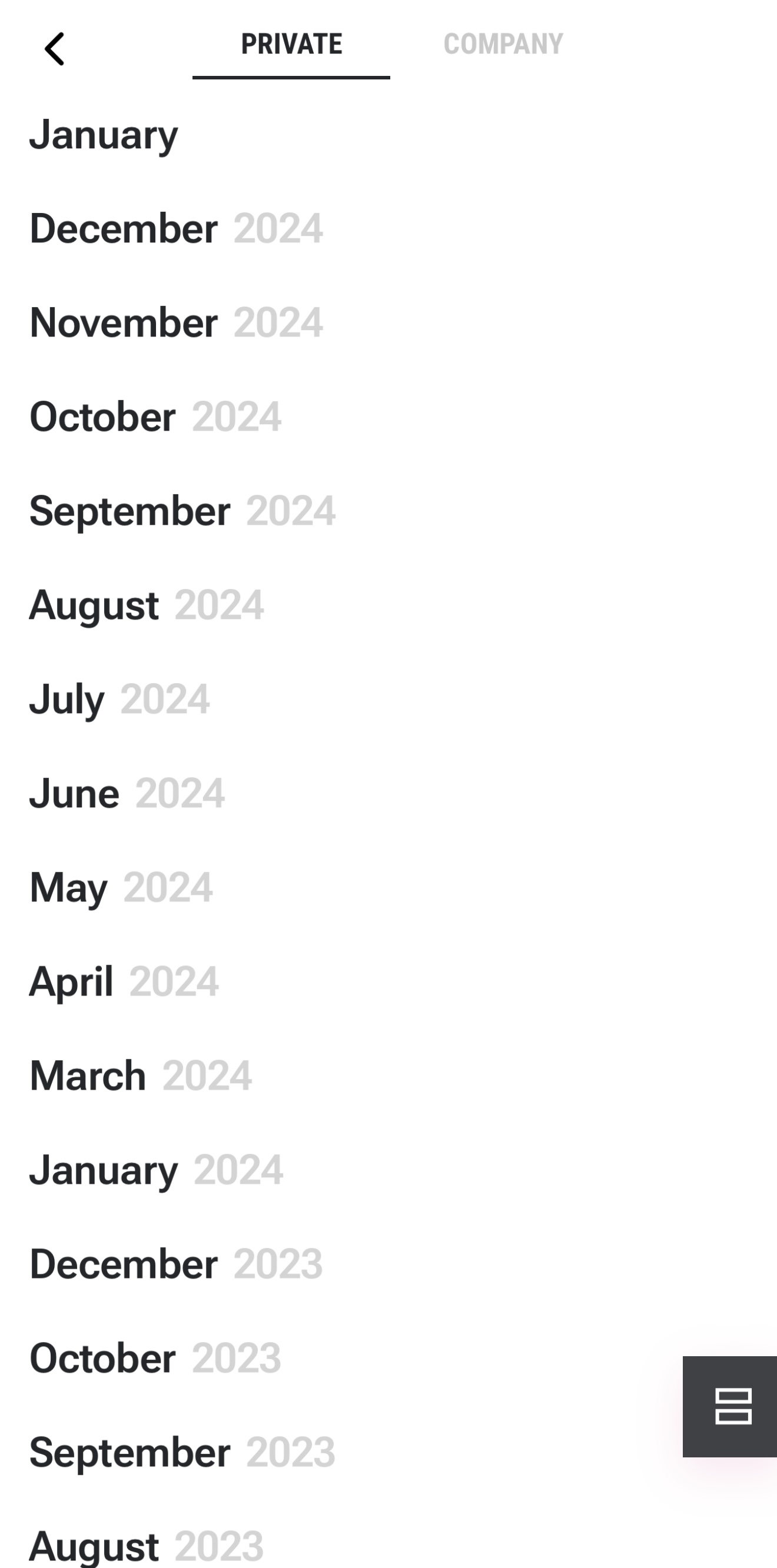777x1568 pixels.
Task: Select the PRIVATE tab
Action: (291, 45)
